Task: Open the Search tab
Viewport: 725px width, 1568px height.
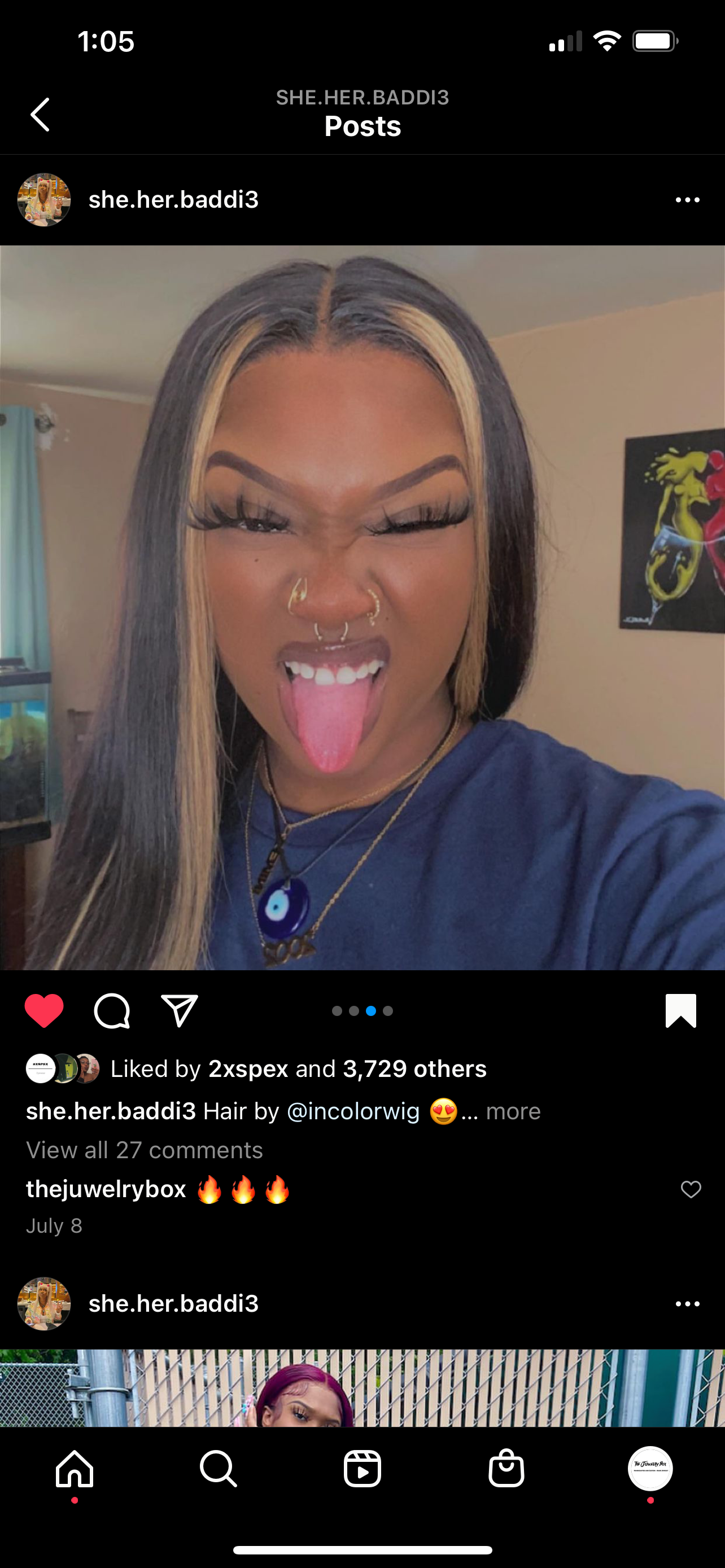Action: 219,1469
